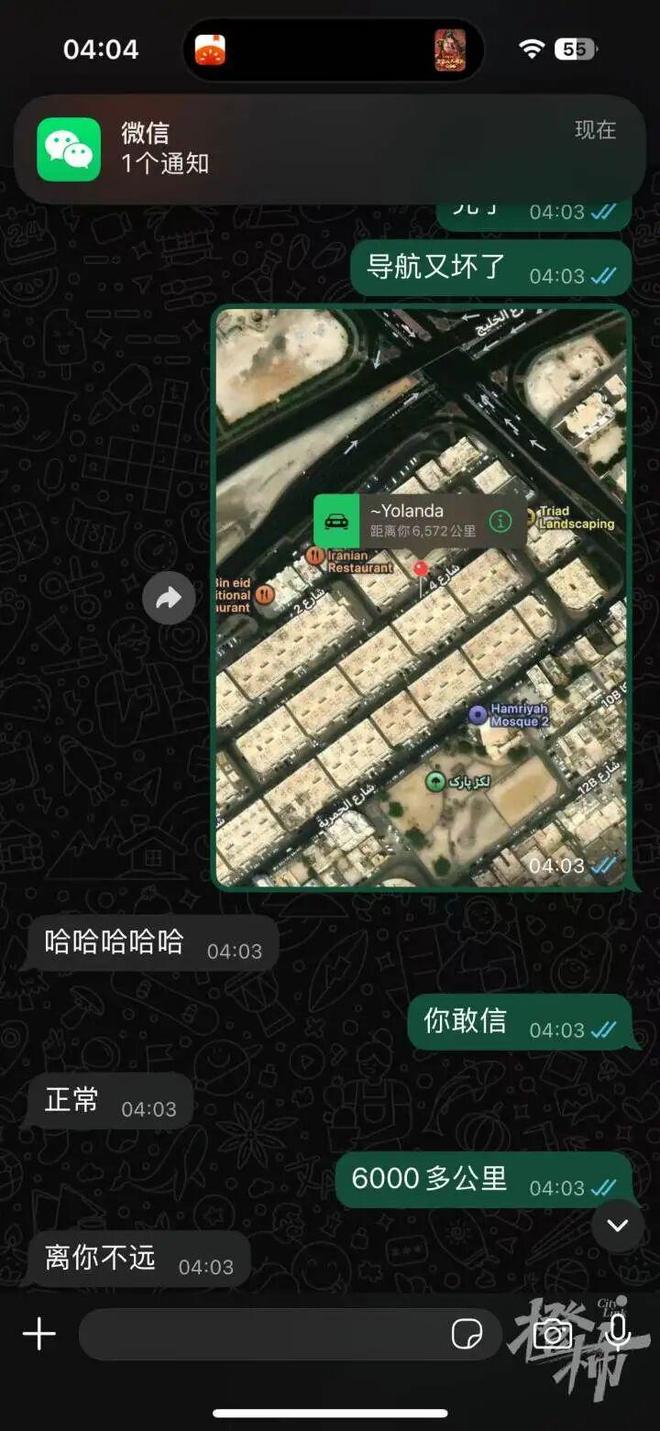Viewport: 660px width, 1431px height.
Task: Focus the message input field
Action: coord(260,1333)
